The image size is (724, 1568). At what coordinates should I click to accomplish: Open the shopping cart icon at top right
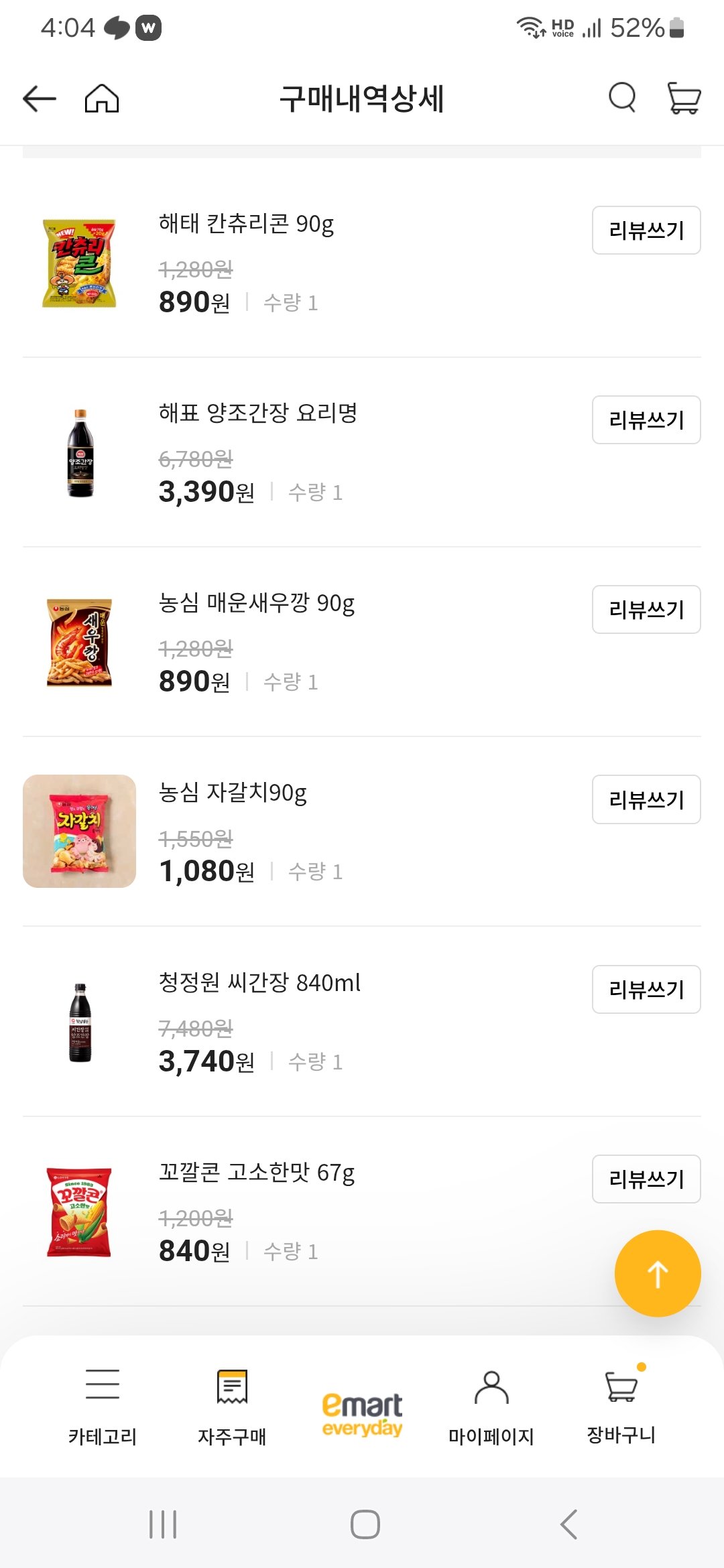pos(683,98)
